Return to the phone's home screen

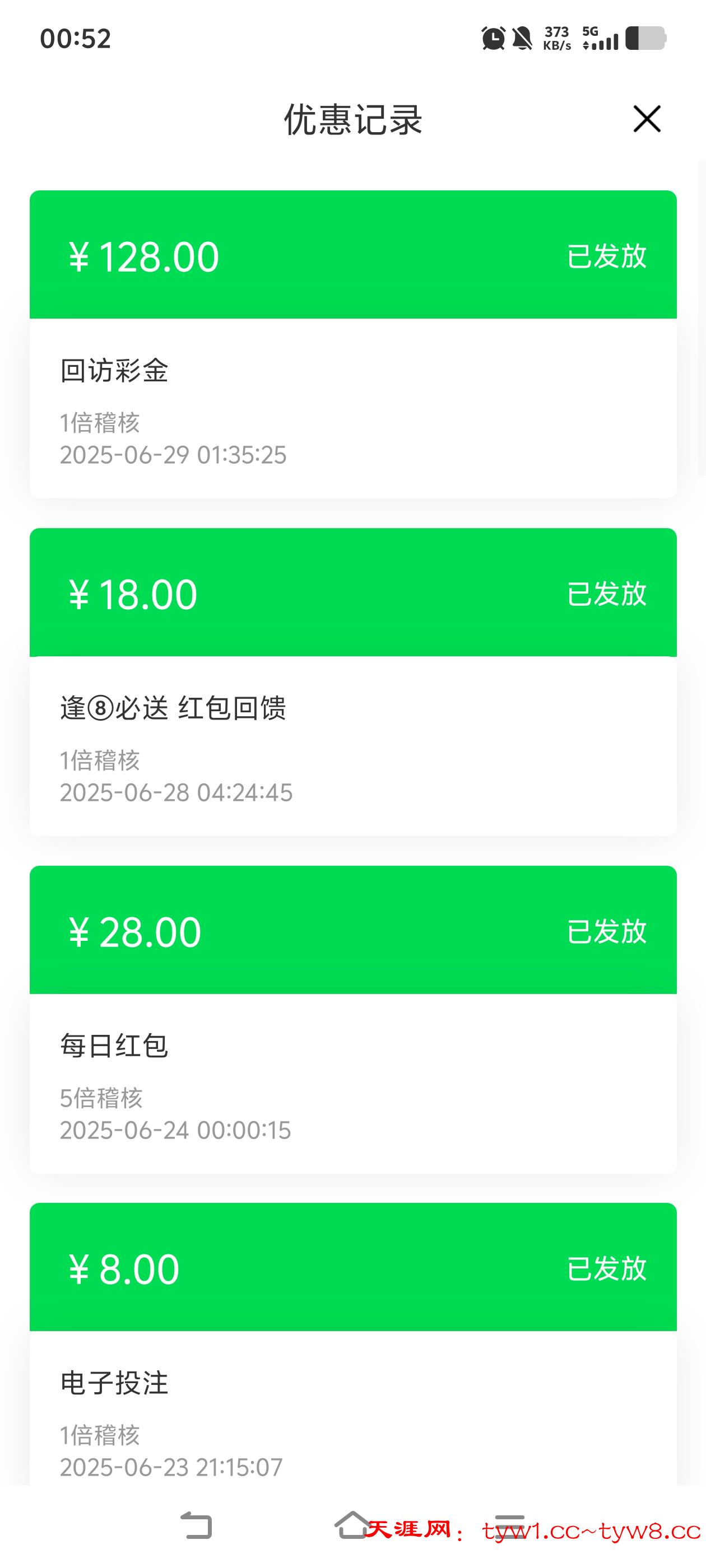(x=352, y=1525)
